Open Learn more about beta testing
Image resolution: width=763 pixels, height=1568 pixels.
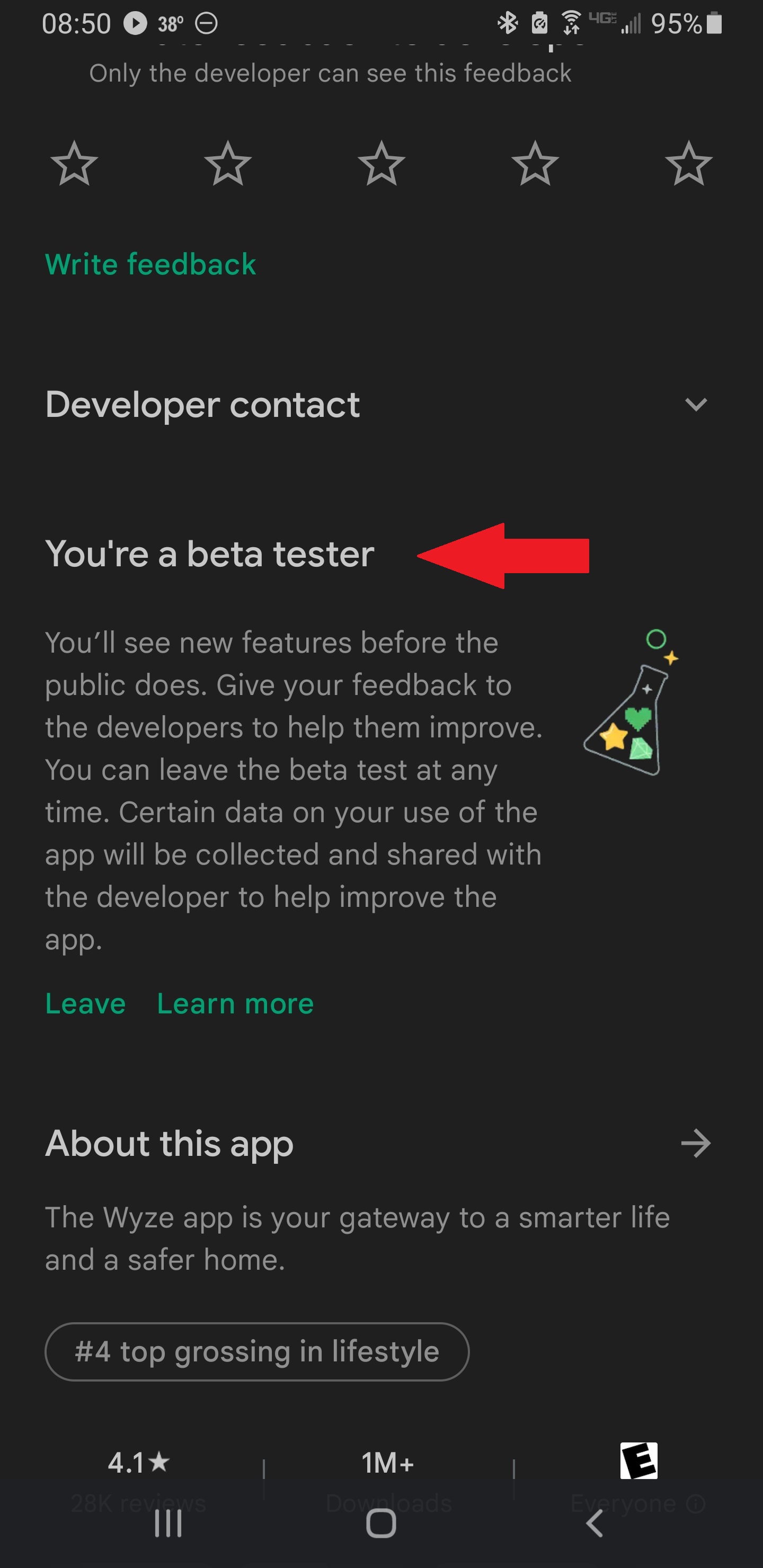pos(235,1004)
